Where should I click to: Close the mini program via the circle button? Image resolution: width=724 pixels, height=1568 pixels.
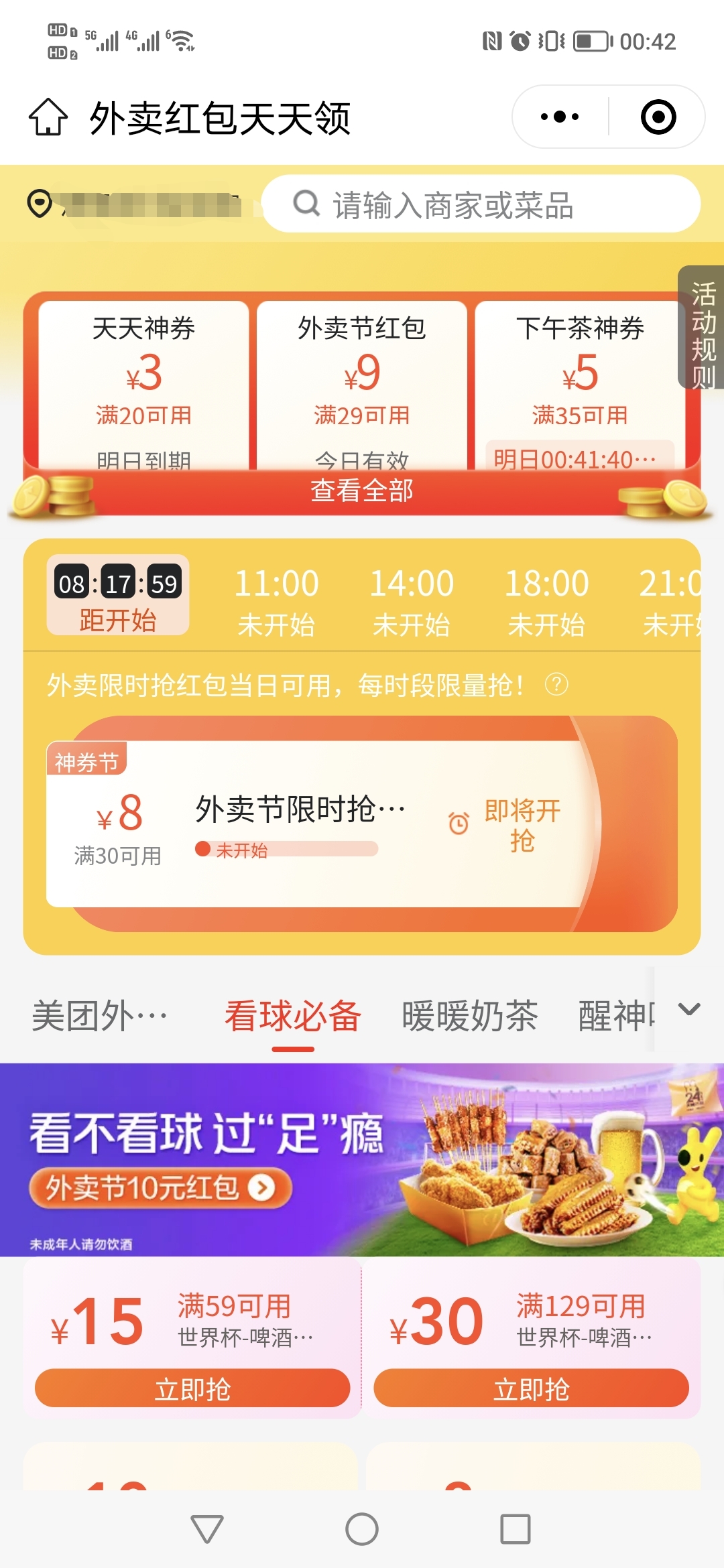(658, 117)
